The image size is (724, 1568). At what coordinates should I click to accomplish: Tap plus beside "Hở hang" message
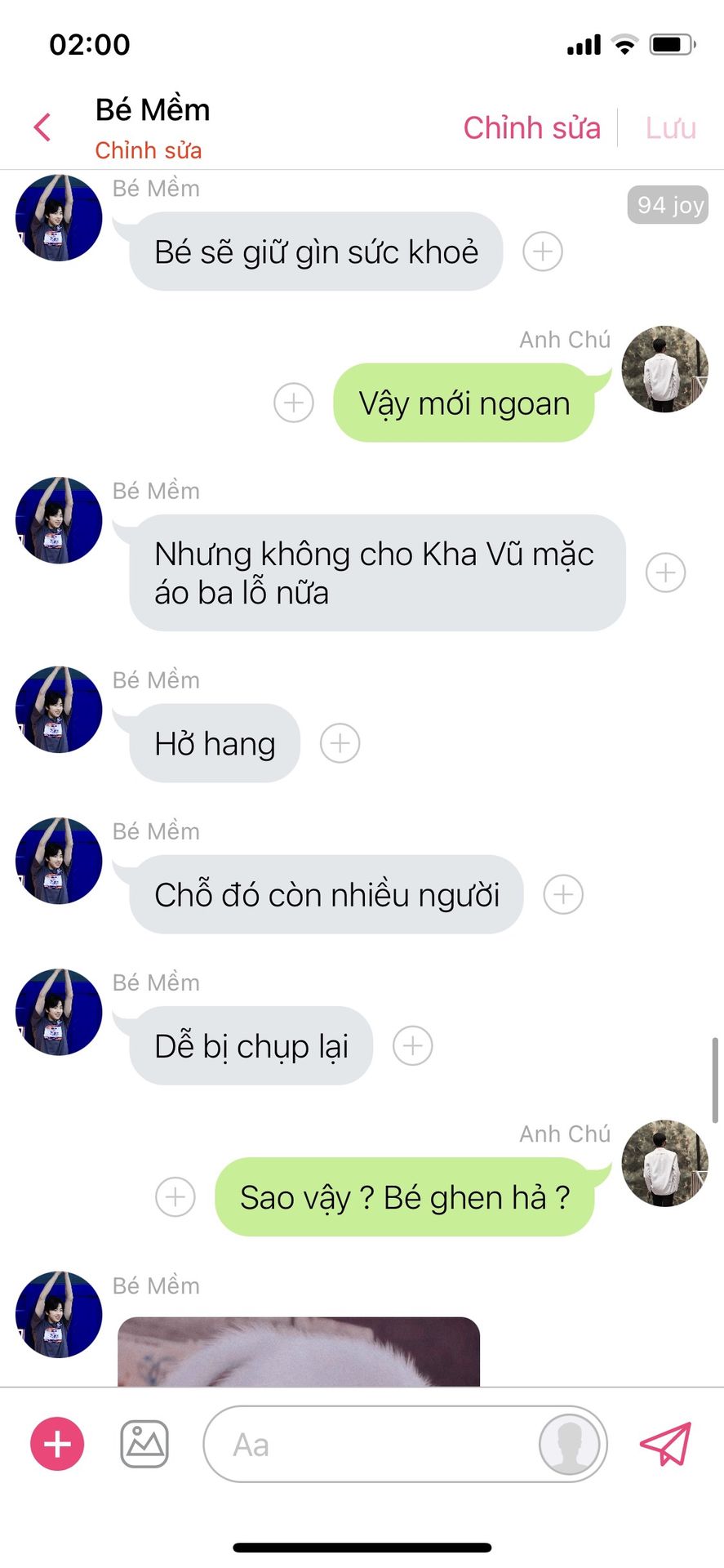pos(340,743)
